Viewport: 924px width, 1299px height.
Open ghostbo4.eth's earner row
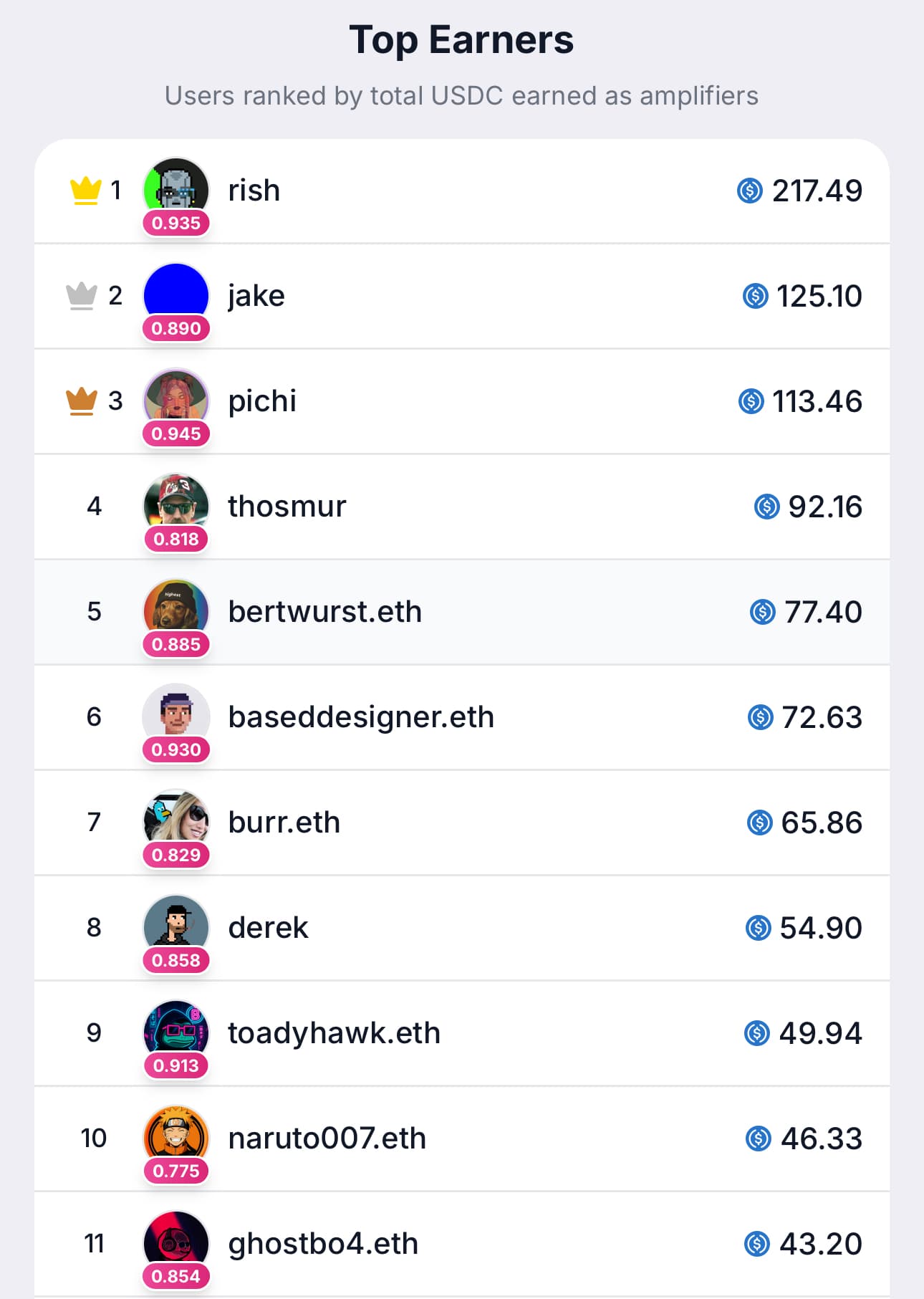coord(323,1244)
